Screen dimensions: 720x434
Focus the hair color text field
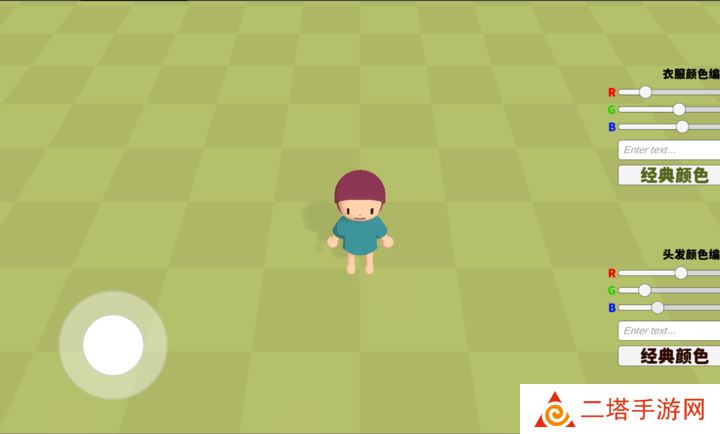click(669, 331)
